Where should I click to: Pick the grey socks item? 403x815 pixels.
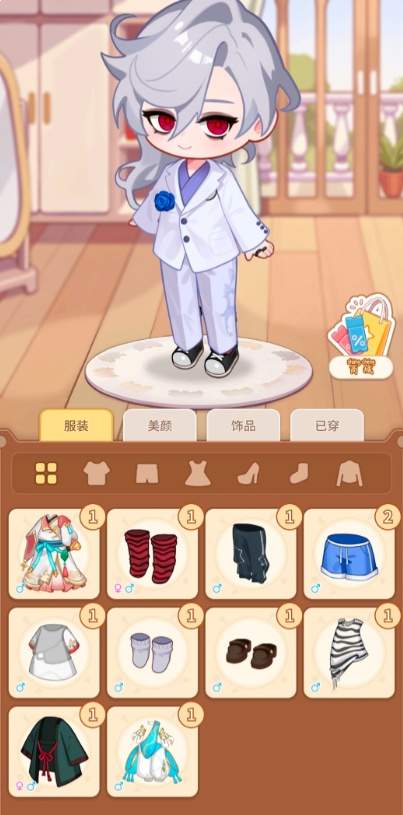[152, 653]
